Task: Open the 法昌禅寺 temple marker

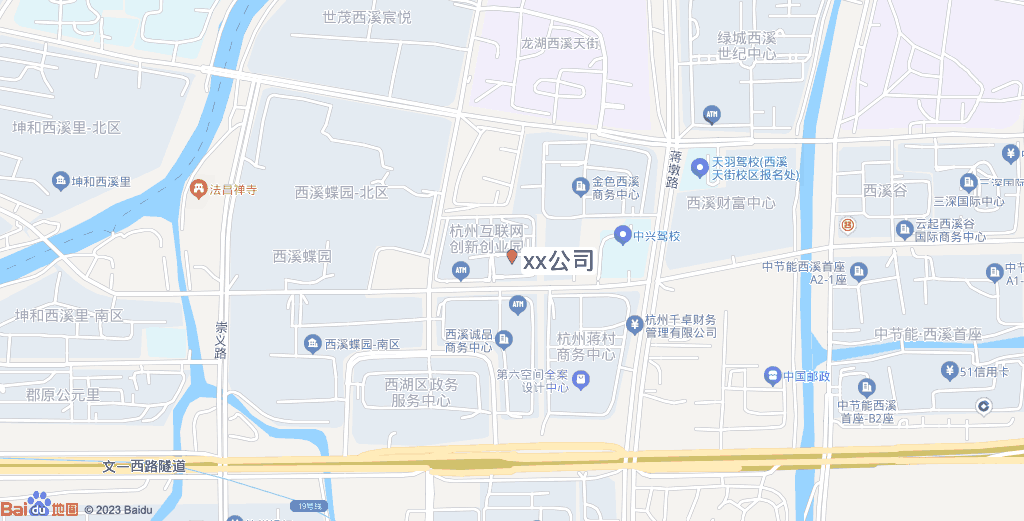Action: [x=199, y=188]
